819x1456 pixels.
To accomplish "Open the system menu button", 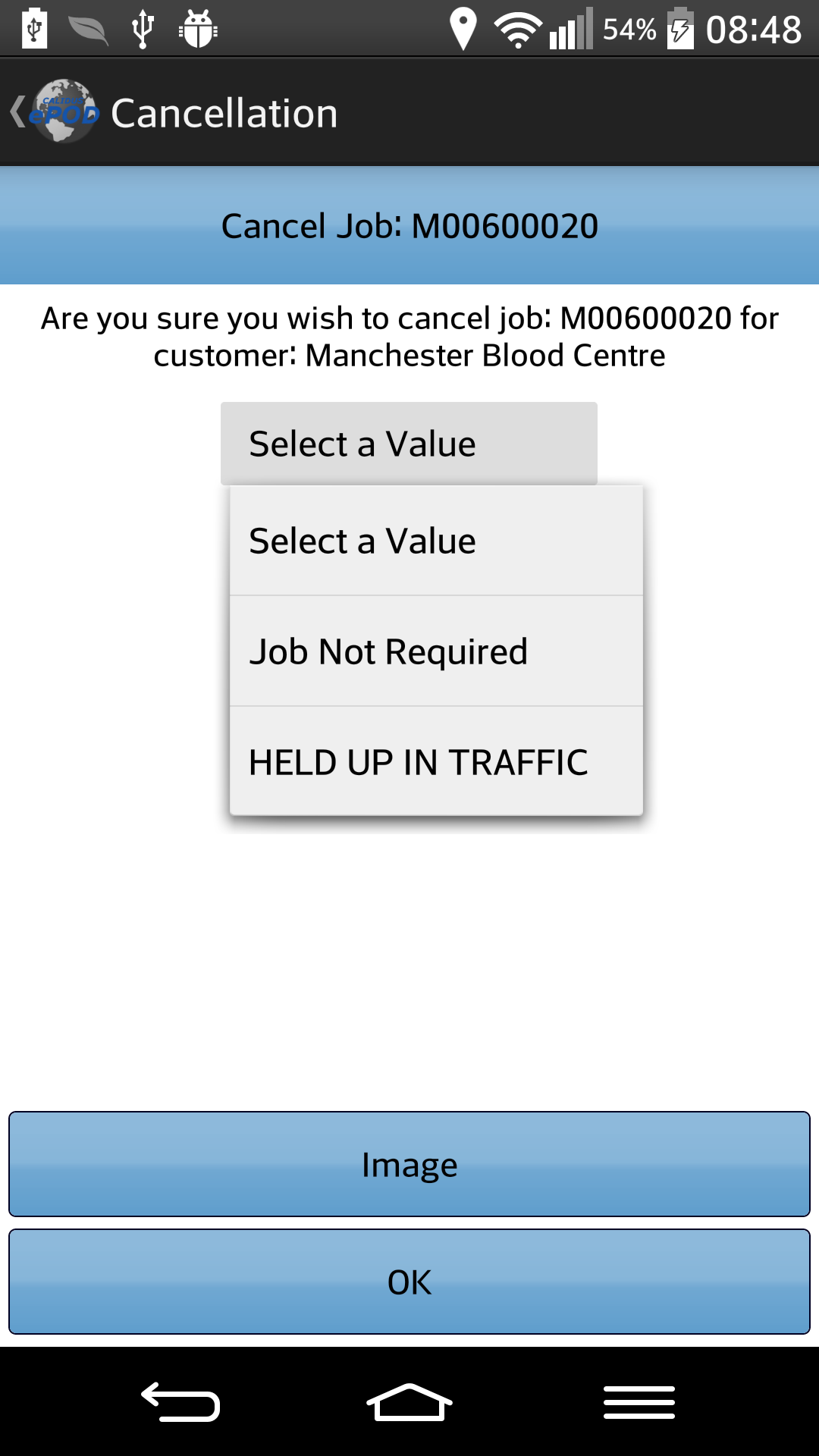I will pos(639,1401).
